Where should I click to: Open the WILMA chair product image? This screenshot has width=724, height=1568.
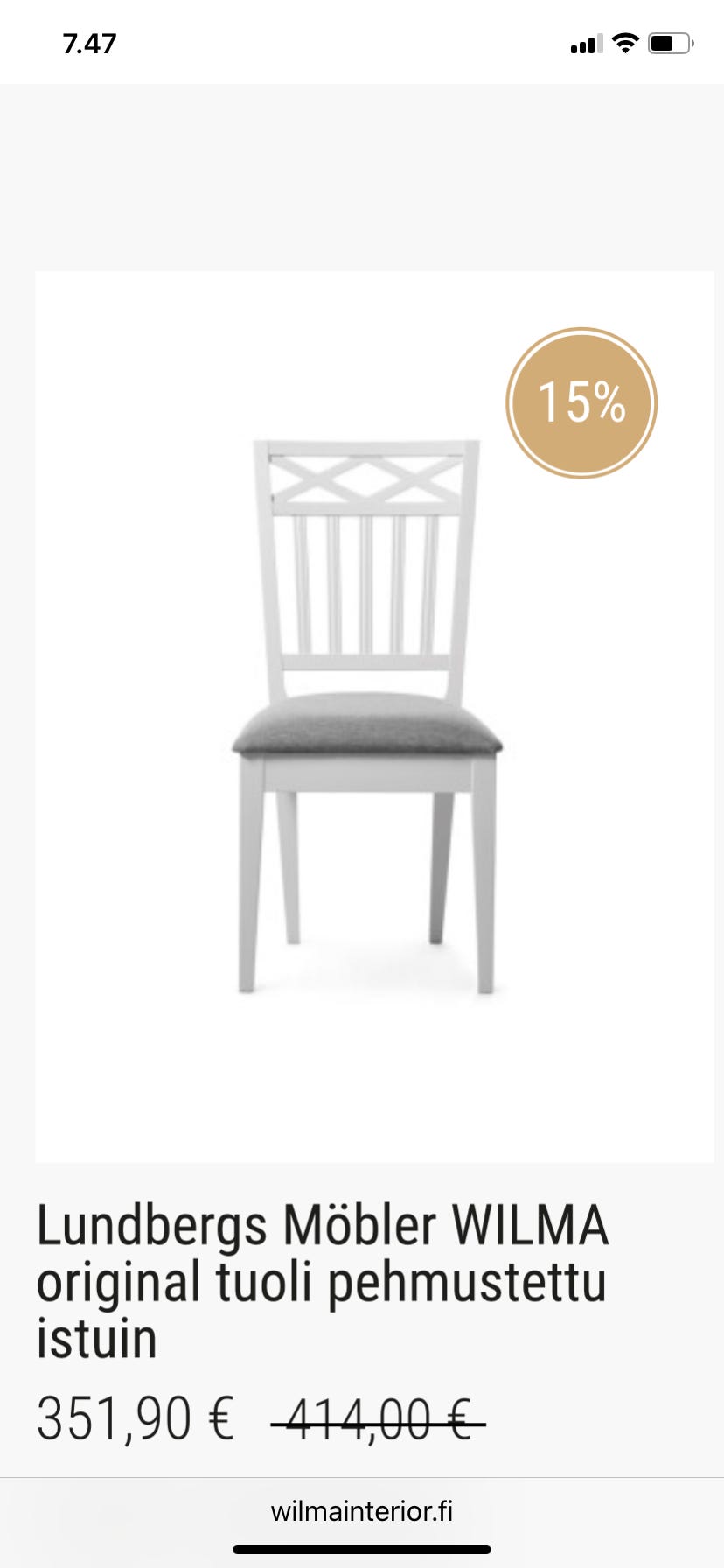(374, 717)
